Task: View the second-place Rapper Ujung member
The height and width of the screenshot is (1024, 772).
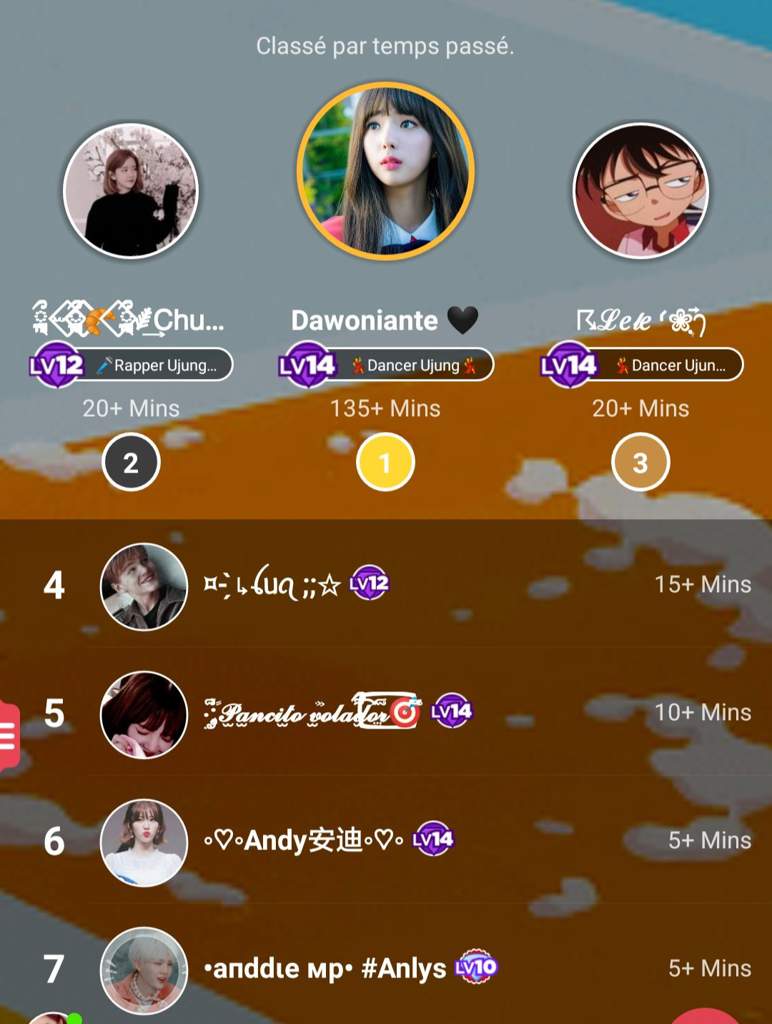Action: 130,190
